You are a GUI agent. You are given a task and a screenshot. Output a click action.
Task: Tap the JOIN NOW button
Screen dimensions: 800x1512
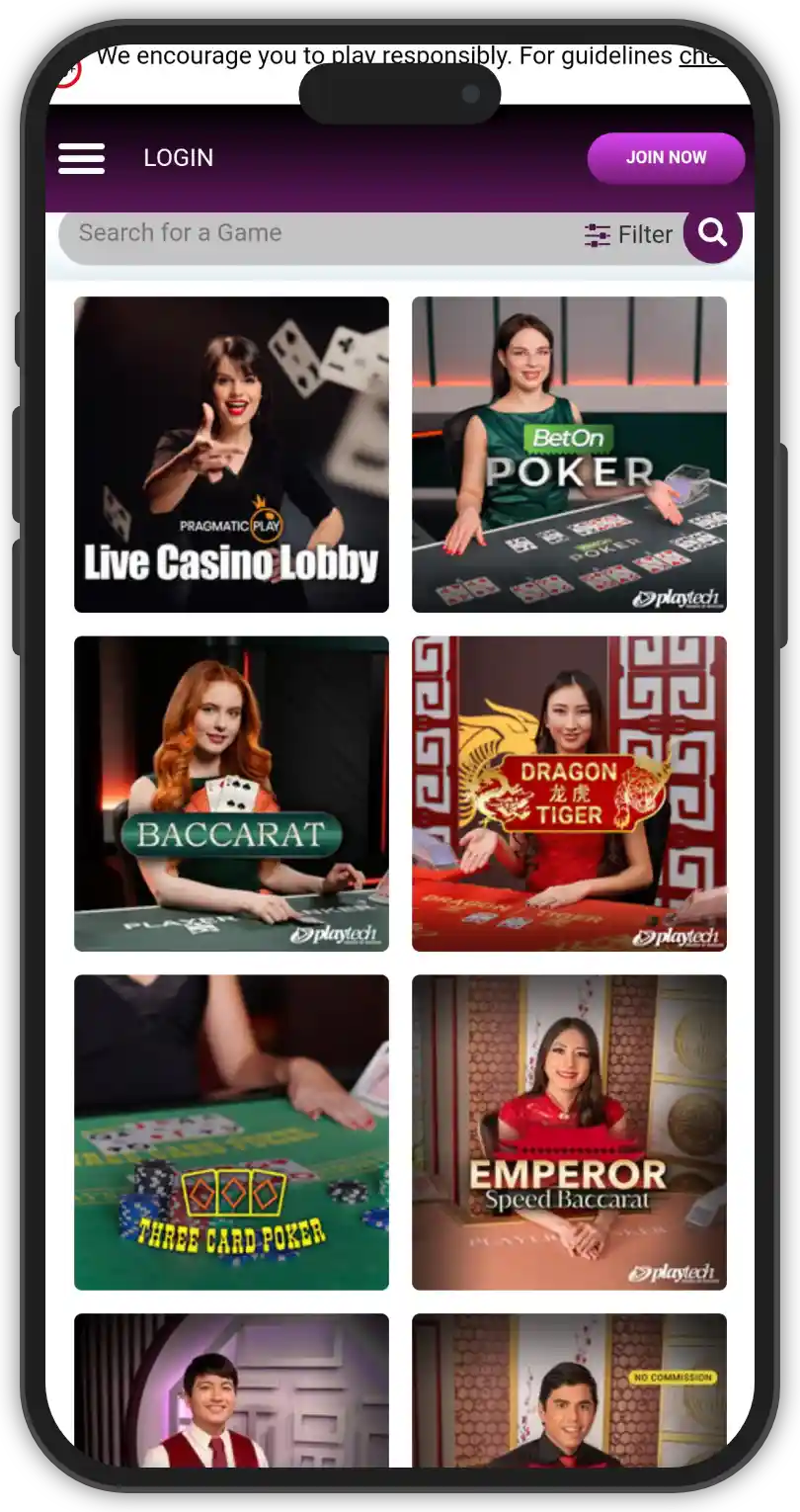(666, 157)
